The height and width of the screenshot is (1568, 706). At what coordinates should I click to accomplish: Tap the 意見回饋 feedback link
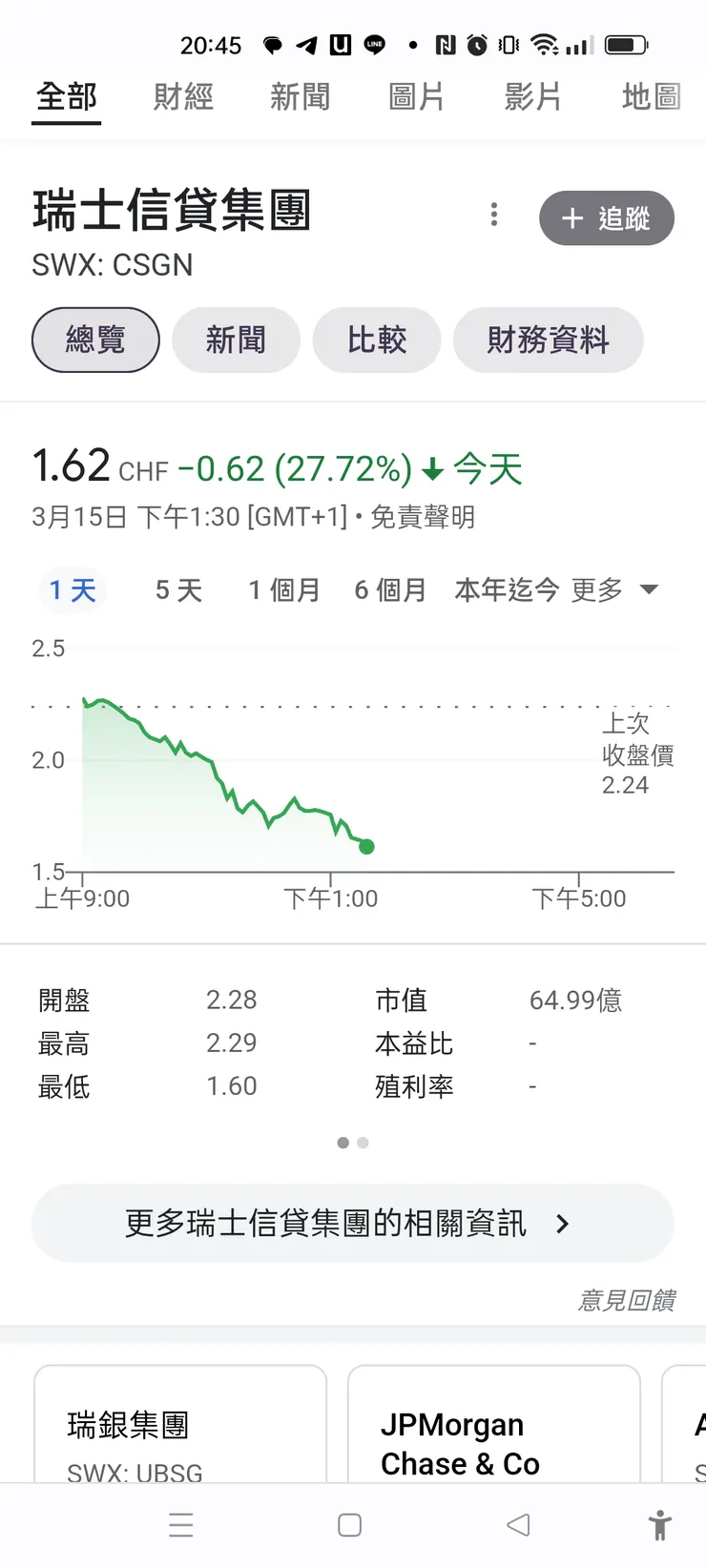point(630,1298)
